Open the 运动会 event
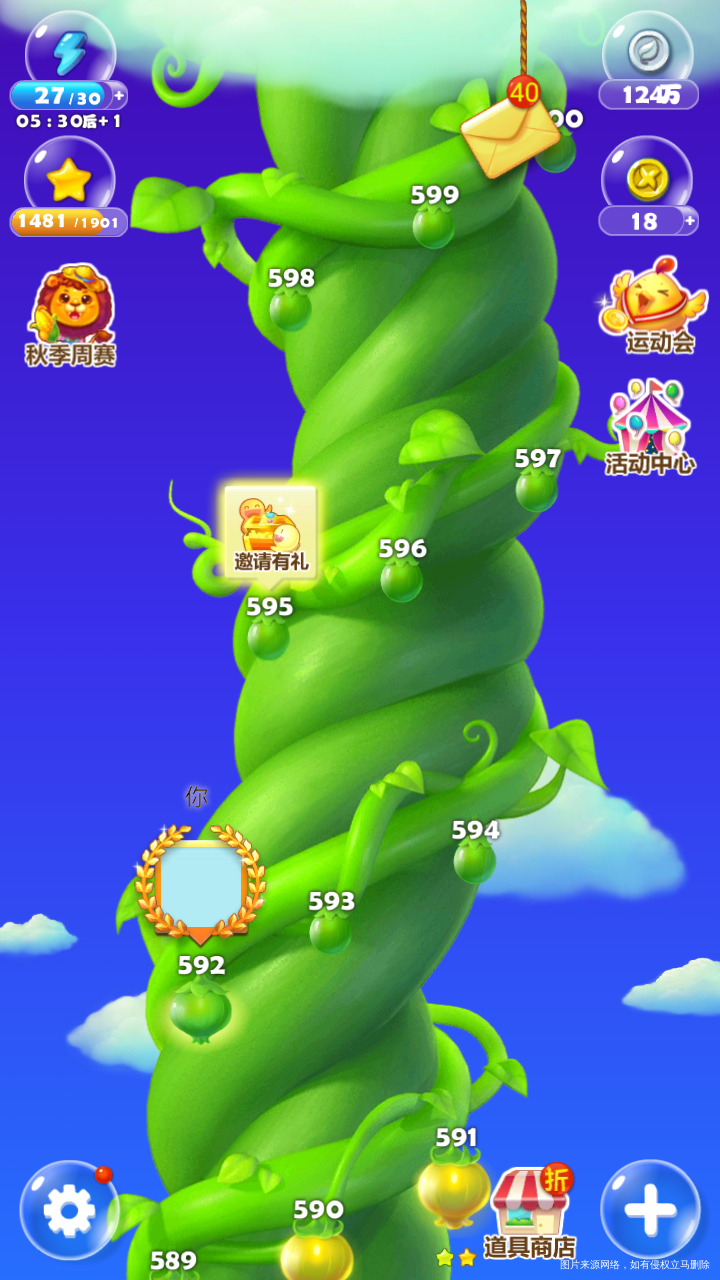Screen dimensions: 720x1280 coord(655,305)
